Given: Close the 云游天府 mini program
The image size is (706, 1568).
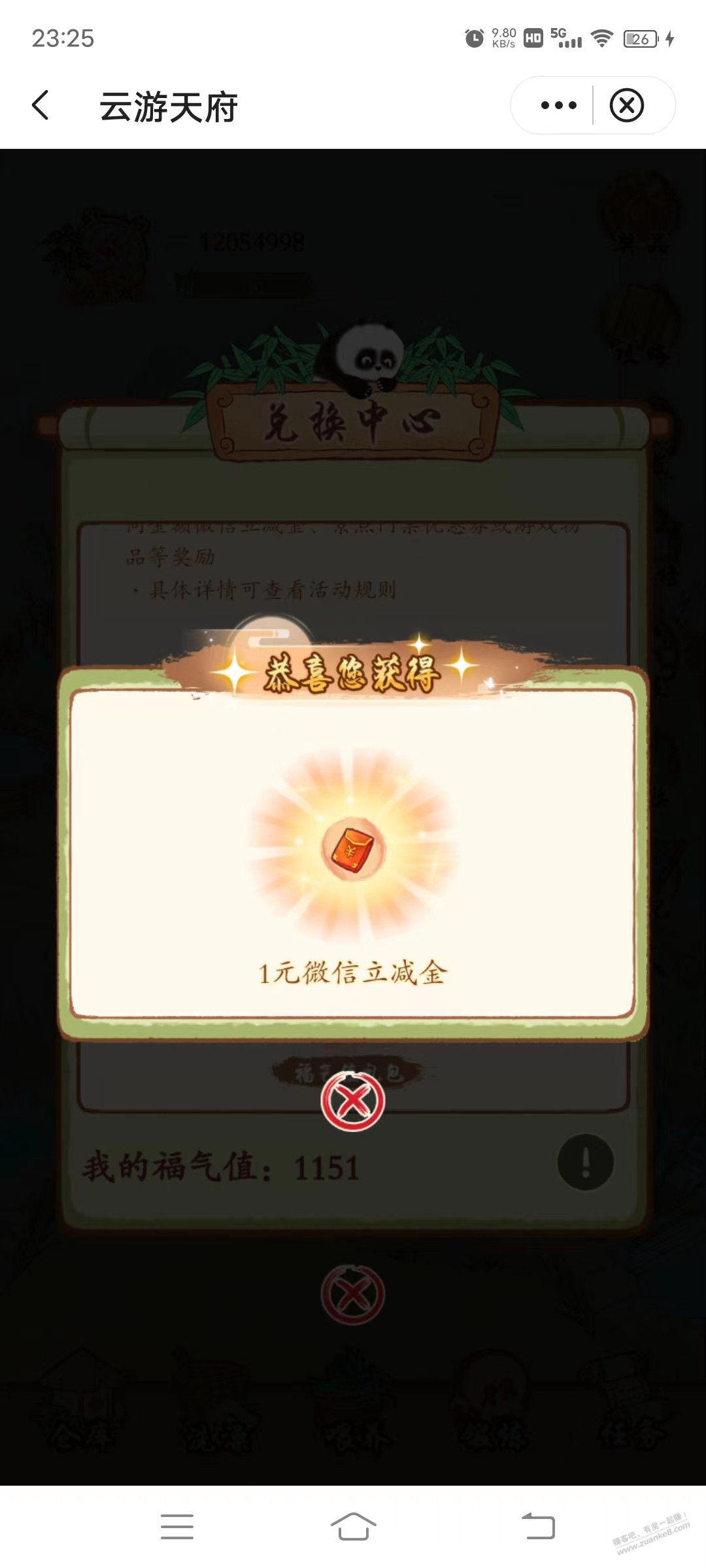Looking at the screenshot, I should 627,105.
